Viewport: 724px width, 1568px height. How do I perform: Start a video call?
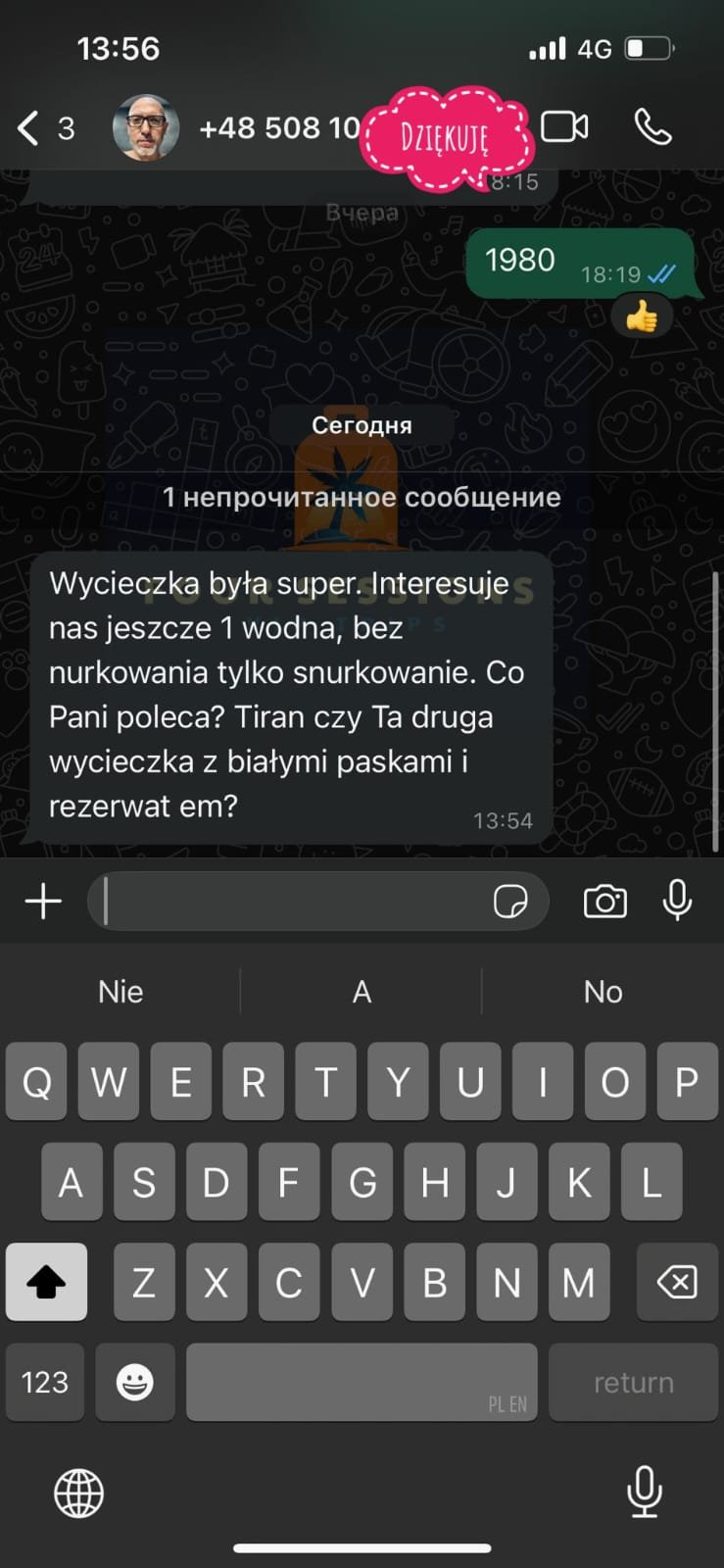564,127
